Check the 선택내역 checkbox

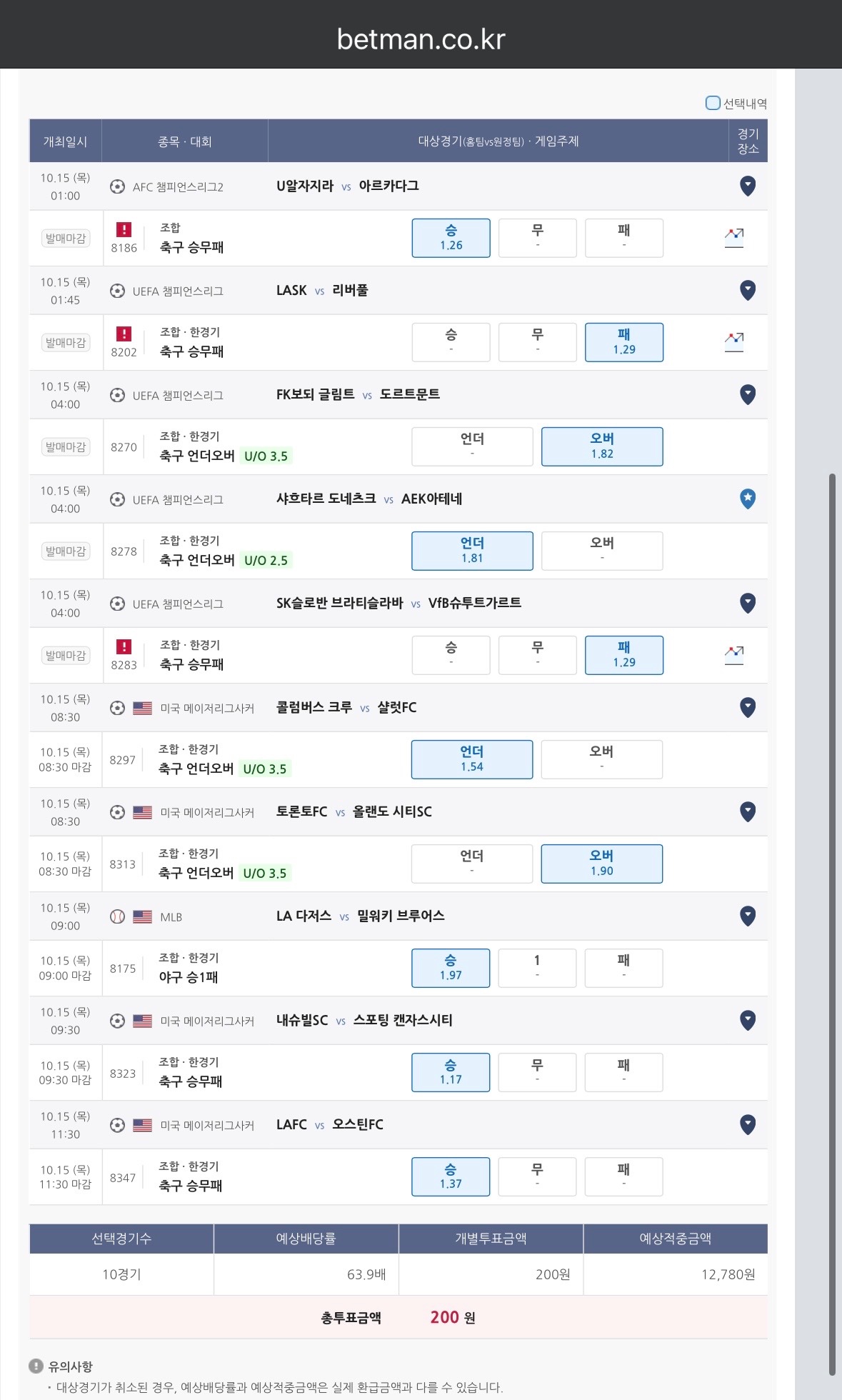(x=713, y=103)
